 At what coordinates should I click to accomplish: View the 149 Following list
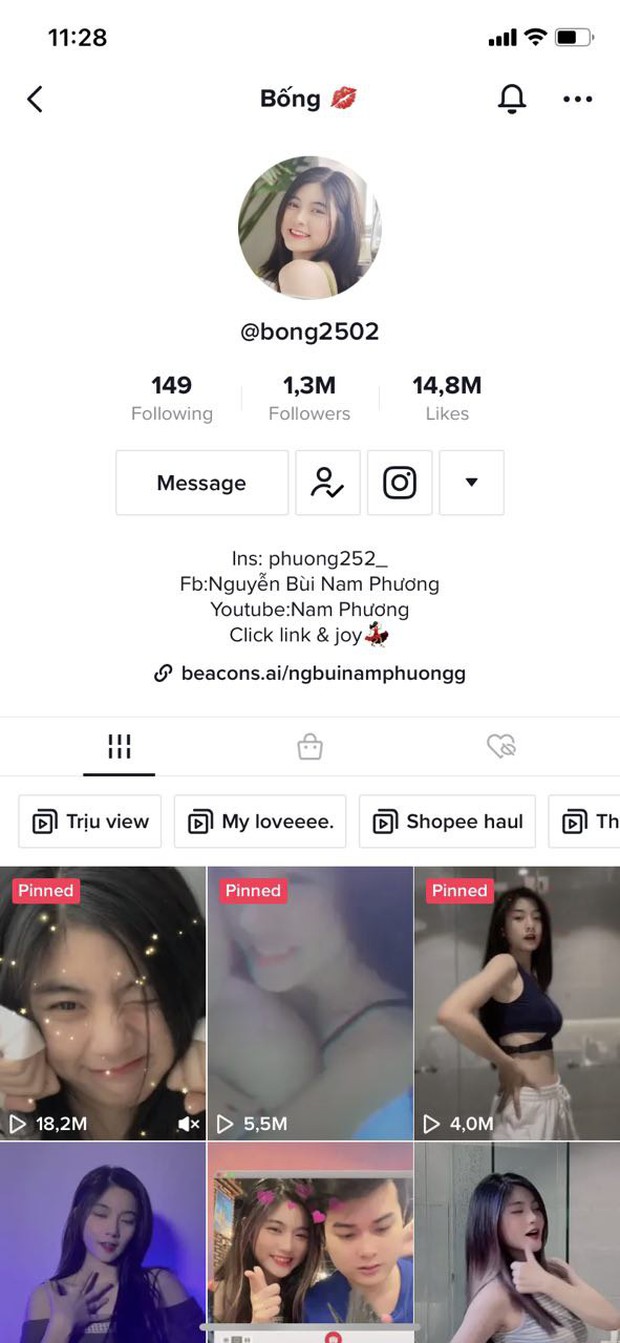172,398
